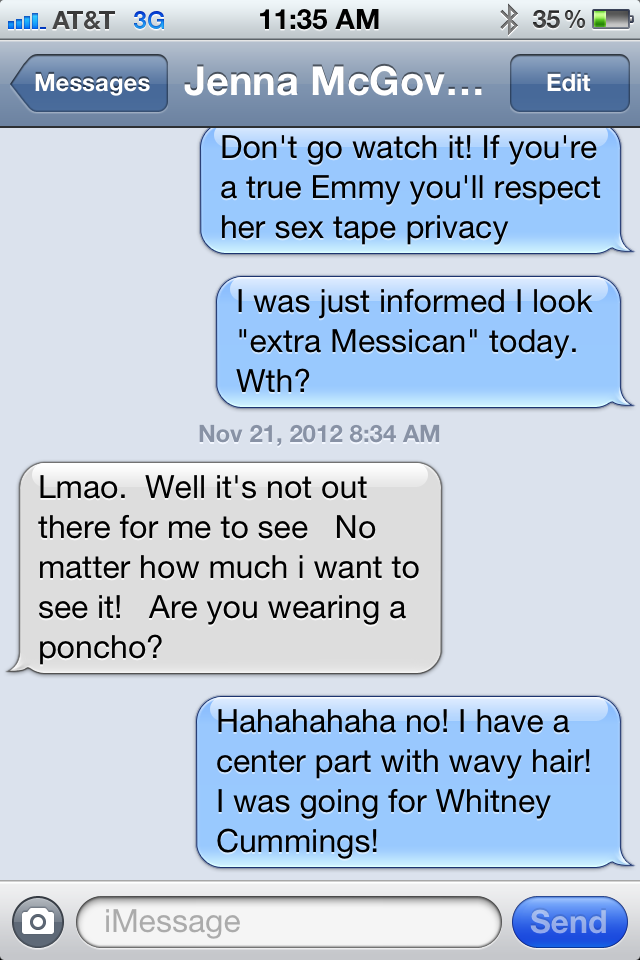This screenshot has width=640, height=960.
Task: Open the camera attachment icon
Action: click(38, 921)
